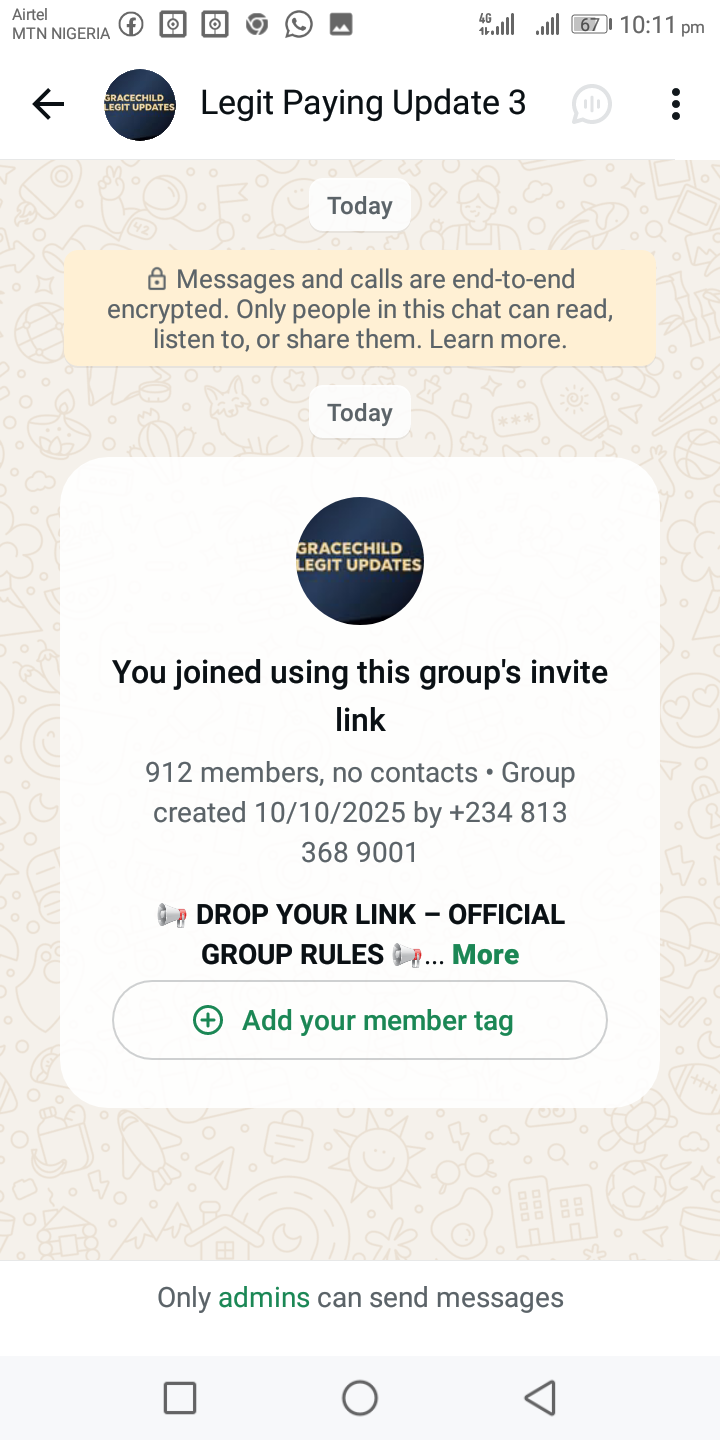Open Legit Paying Update 3 group info
The height and width of the screenshot is (1440, 720).
[x=363, y=103]
